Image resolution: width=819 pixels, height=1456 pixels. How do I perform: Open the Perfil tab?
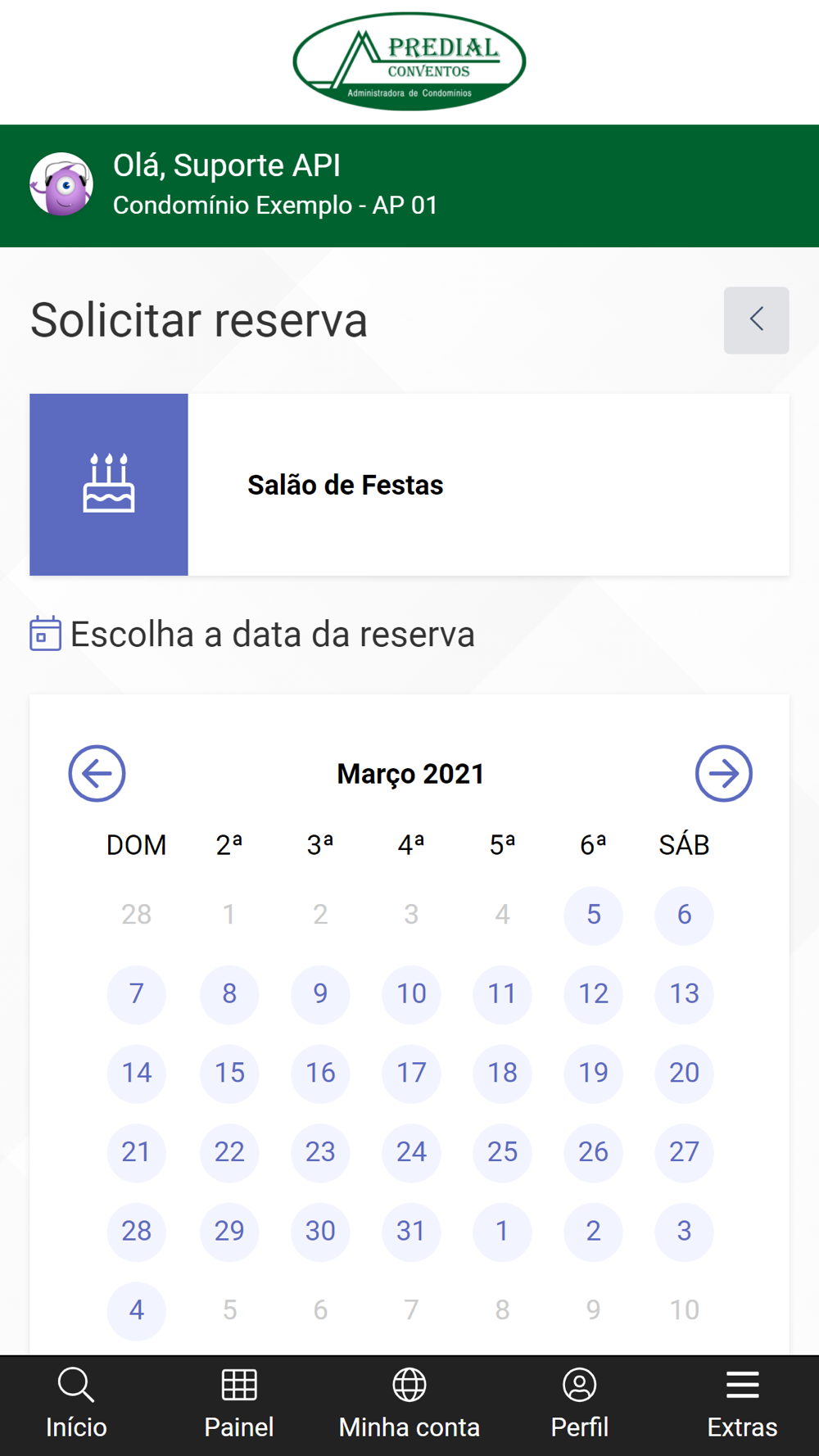pyautogui.click(x=580, y=1405)
